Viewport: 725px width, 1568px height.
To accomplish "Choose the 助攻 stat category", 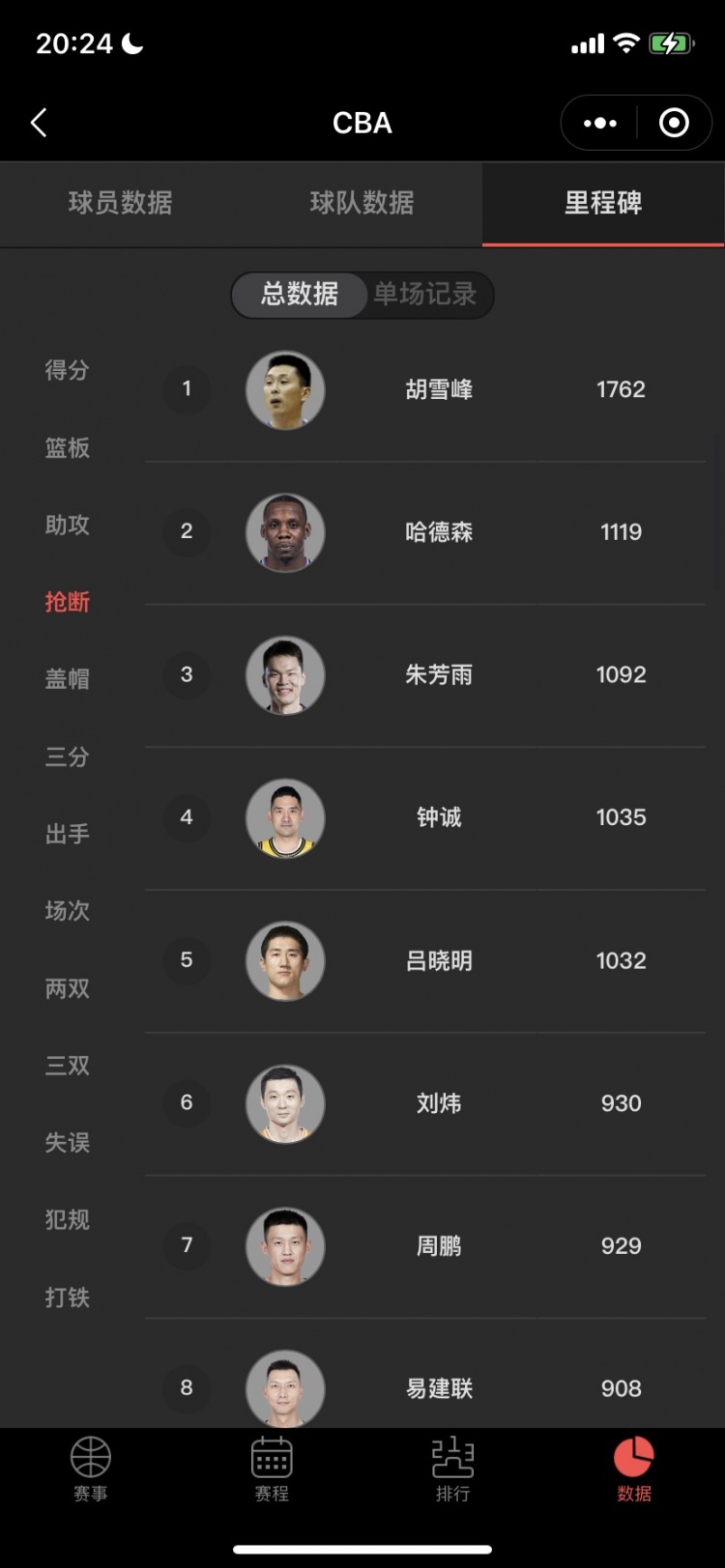I will 67,525.
